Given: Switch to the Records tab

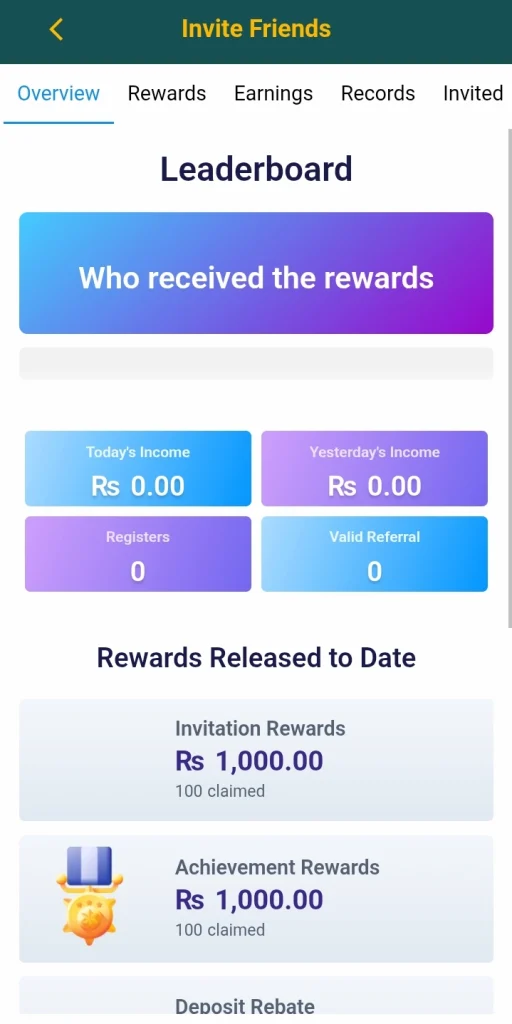Looking at the screenshot, I should (x=377, y=94).
